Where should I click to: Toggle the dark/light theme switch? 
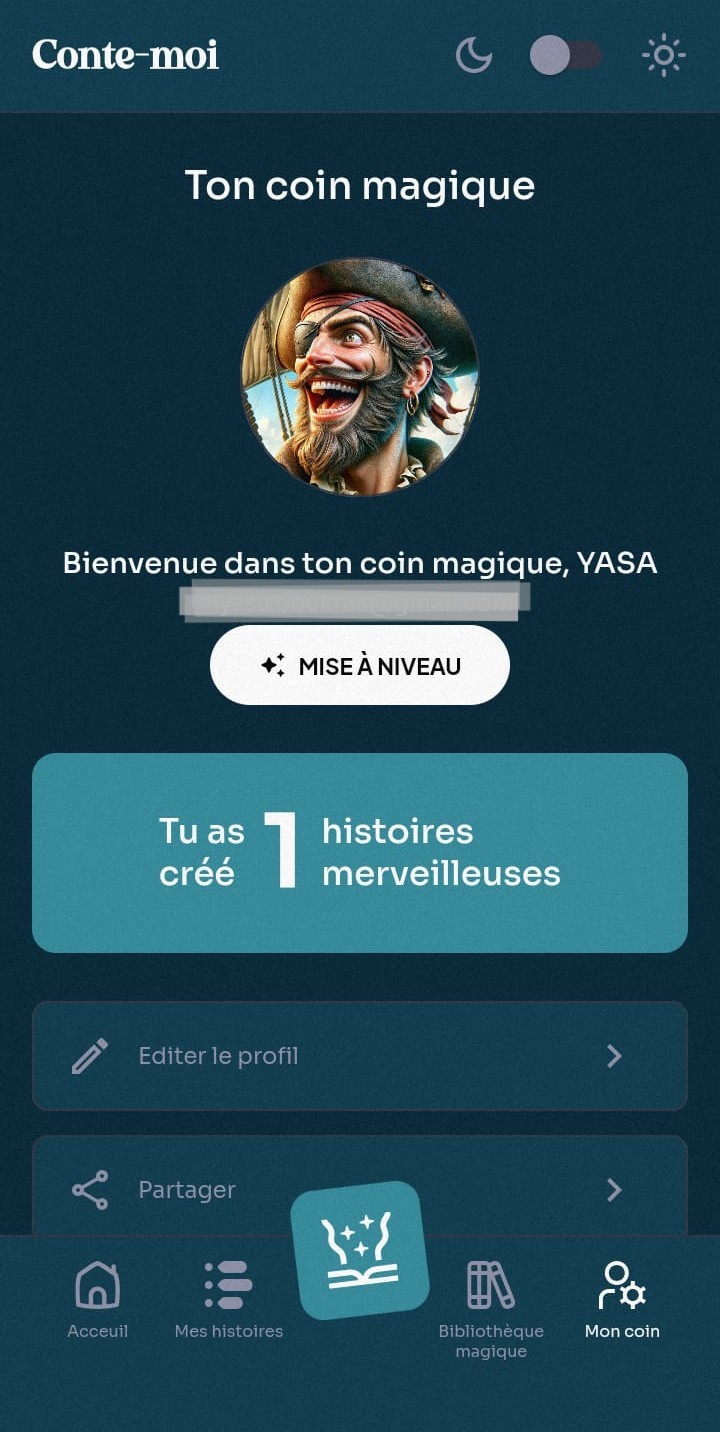(565, 55)
